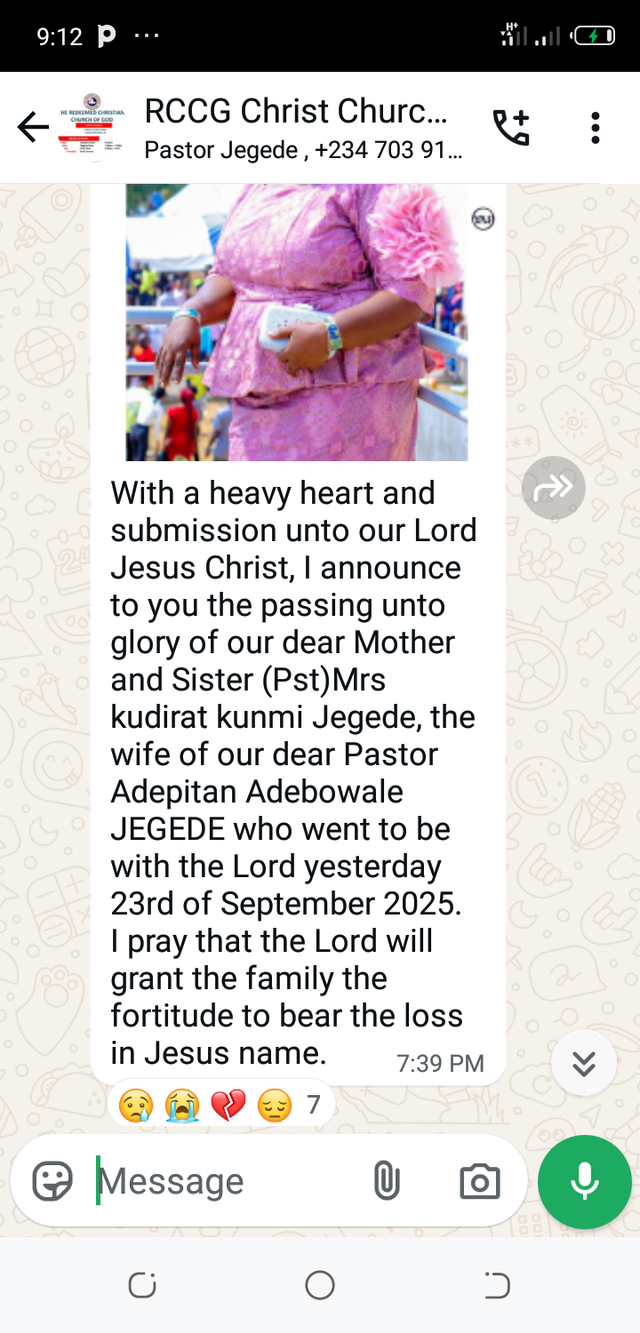Open the emoji and sticker picker
This screenshot has width=640, height=1333.
point(52,1181)
